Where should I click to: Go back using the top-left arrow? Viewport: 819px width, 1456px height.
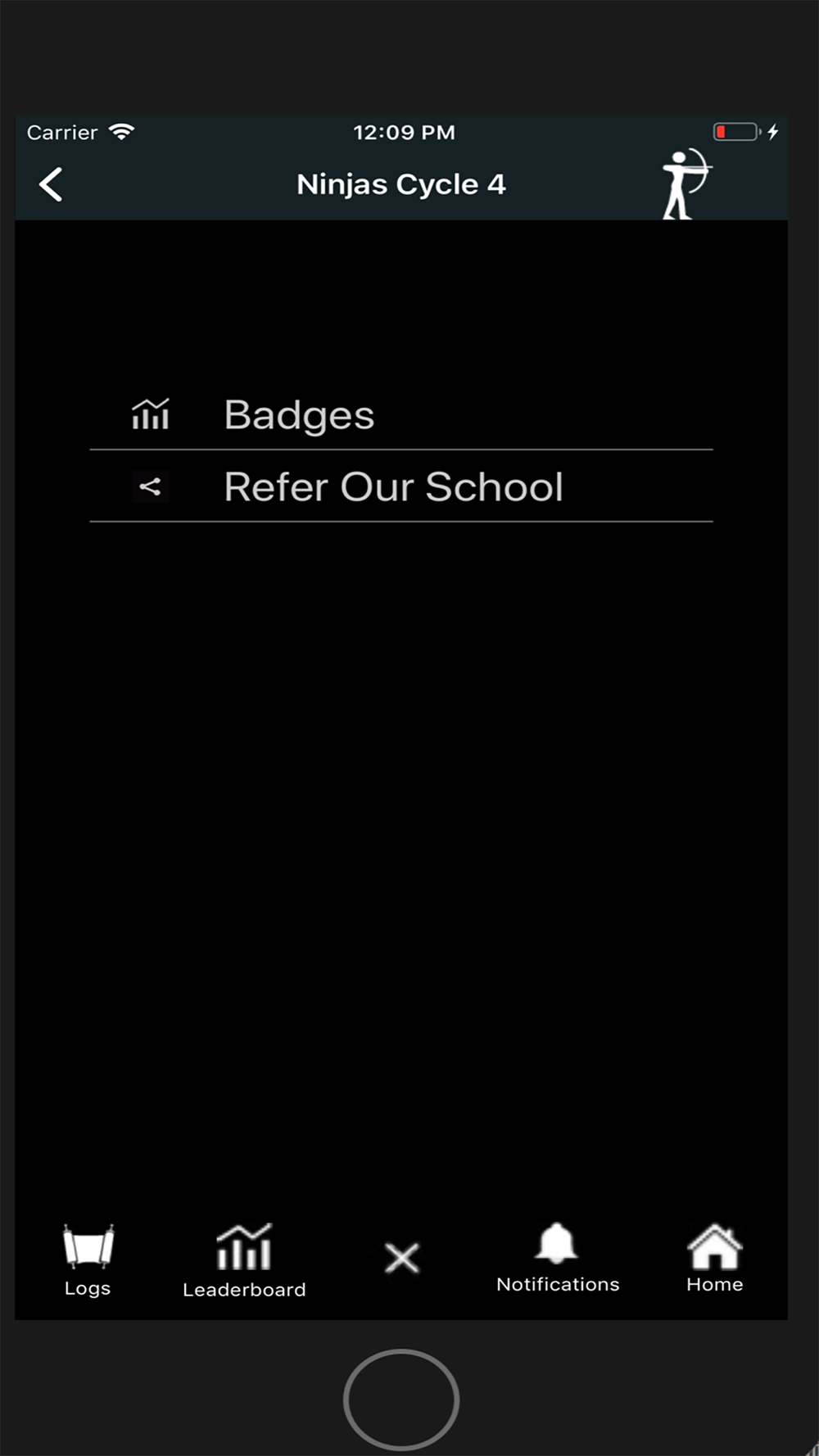tap(51, 184)
